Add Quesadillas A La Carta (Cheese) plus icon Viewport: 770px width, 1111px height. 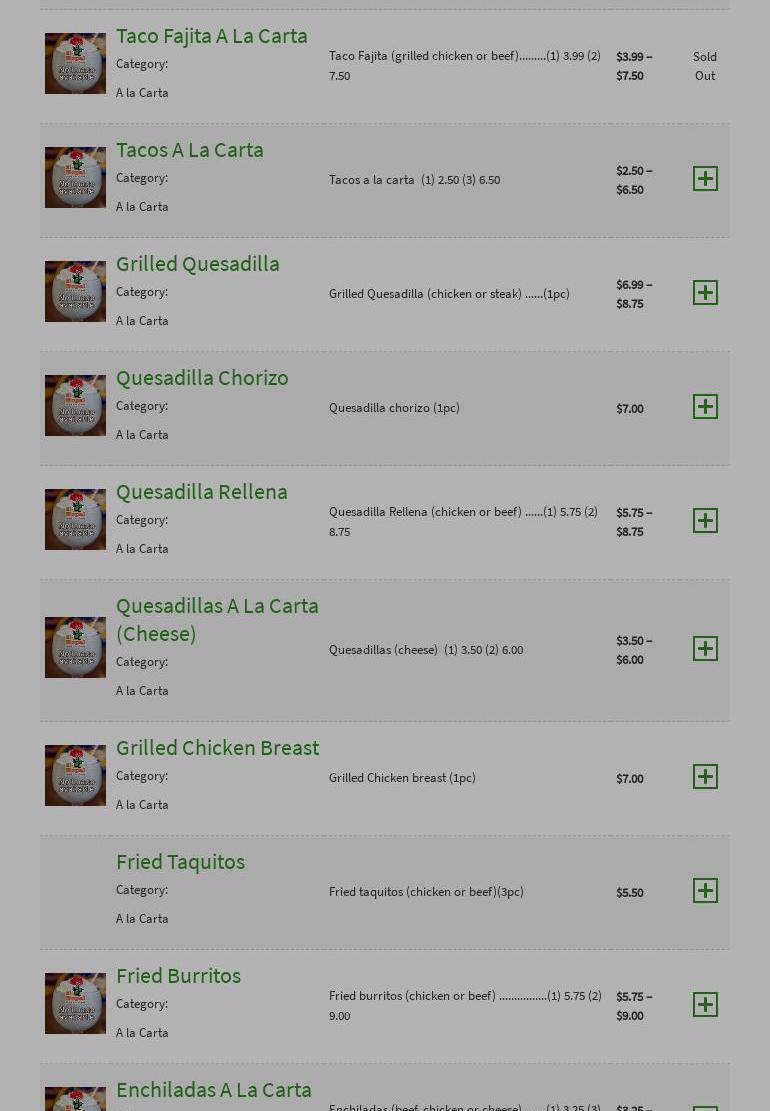[705, 649]
